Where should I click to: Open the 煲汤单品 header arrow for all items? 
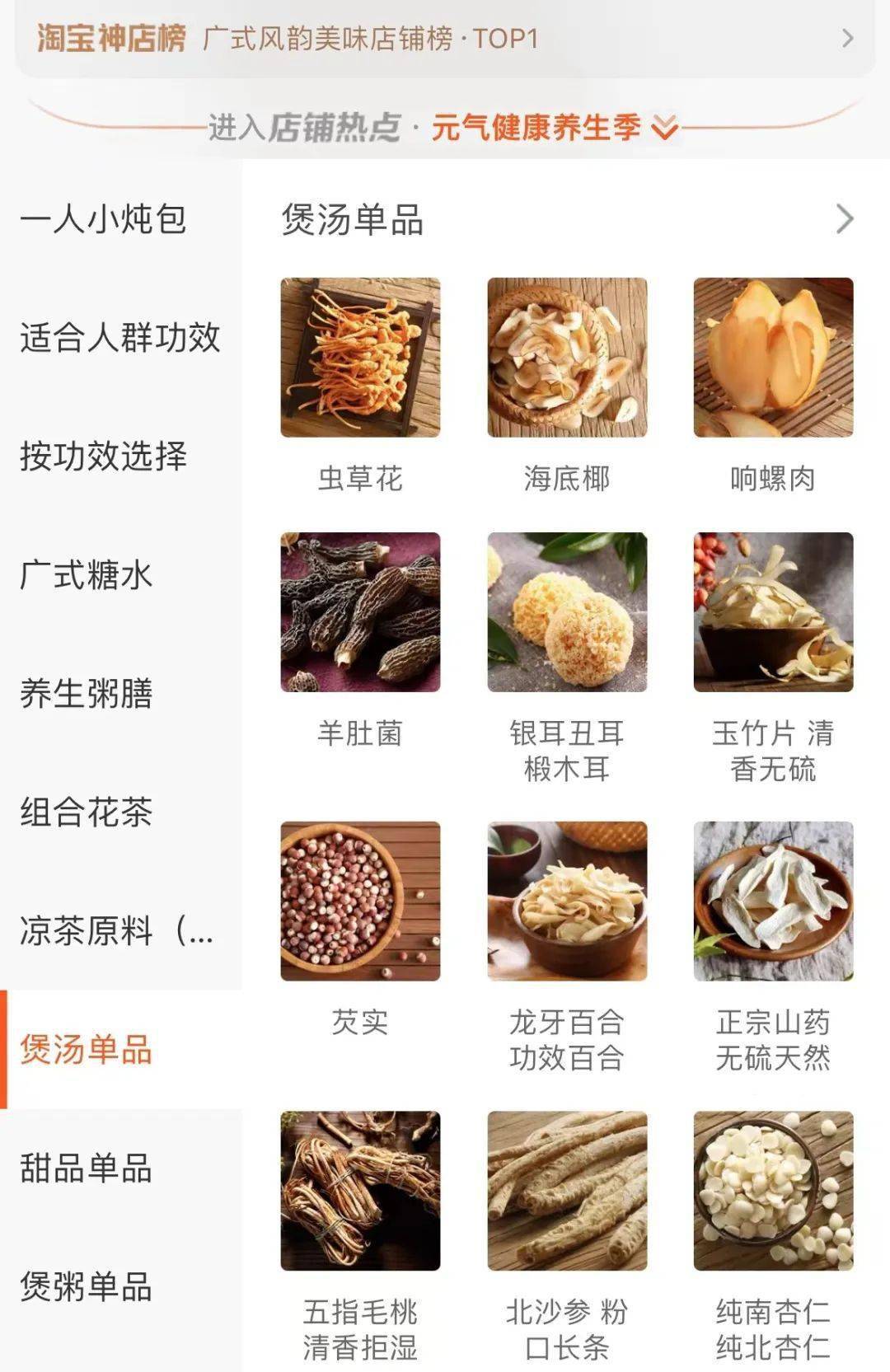pos(844,219)
